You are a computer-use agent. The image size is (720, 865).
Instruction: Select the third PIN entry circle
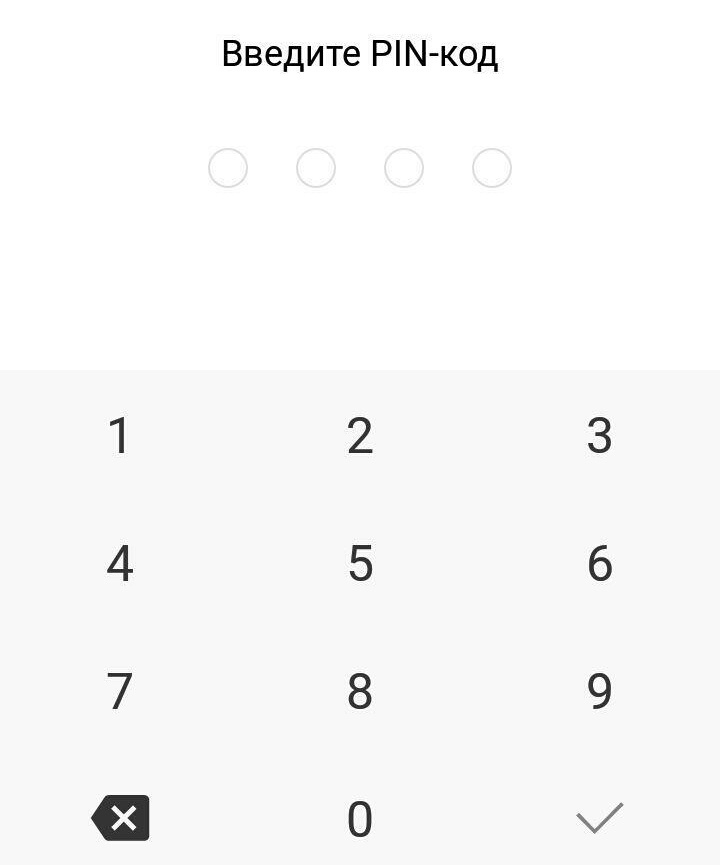(403, 168)
